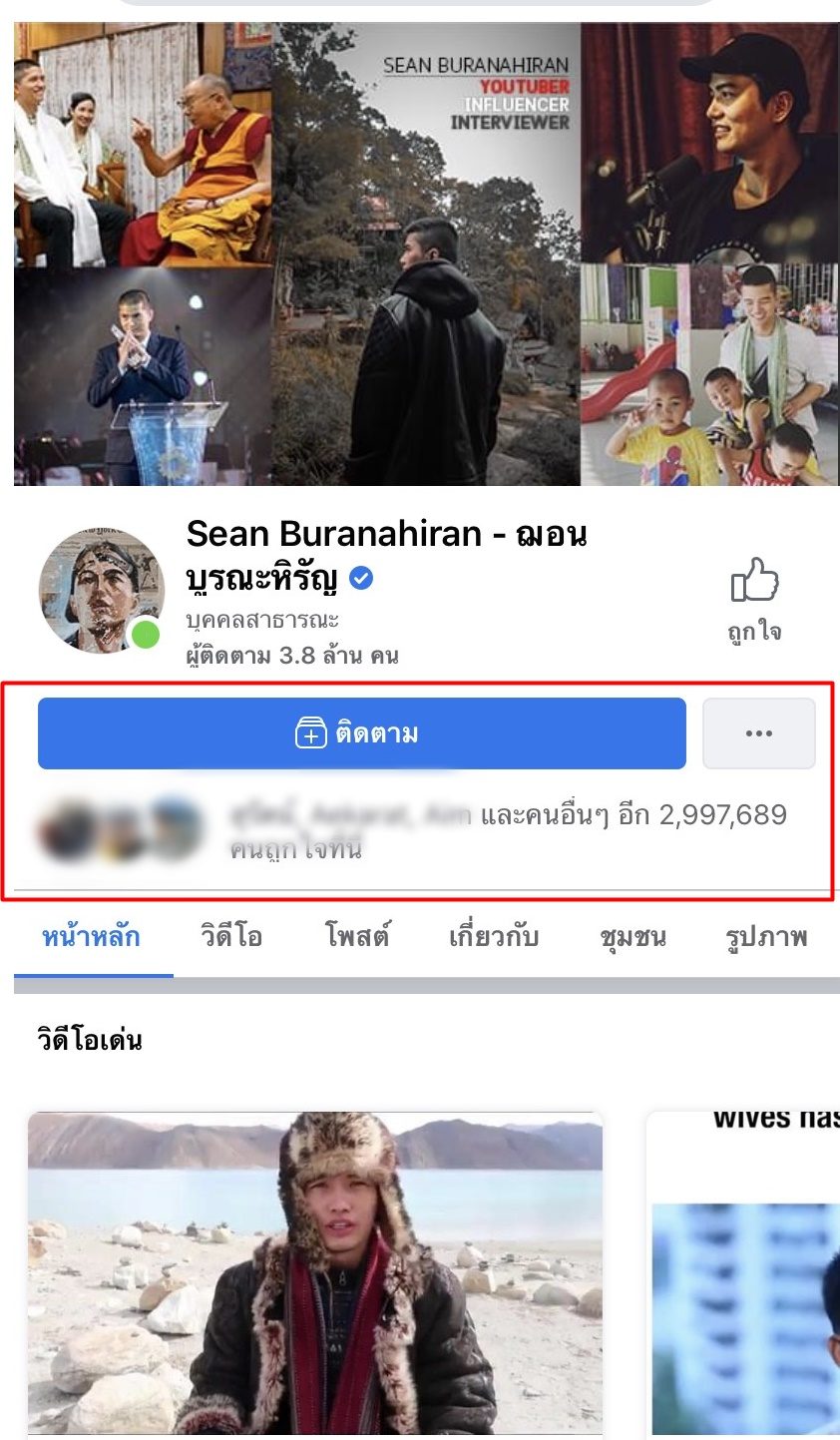Go to the ชุมชน tab
Viewport: 840px width, 1440px height.
[632, 937]
